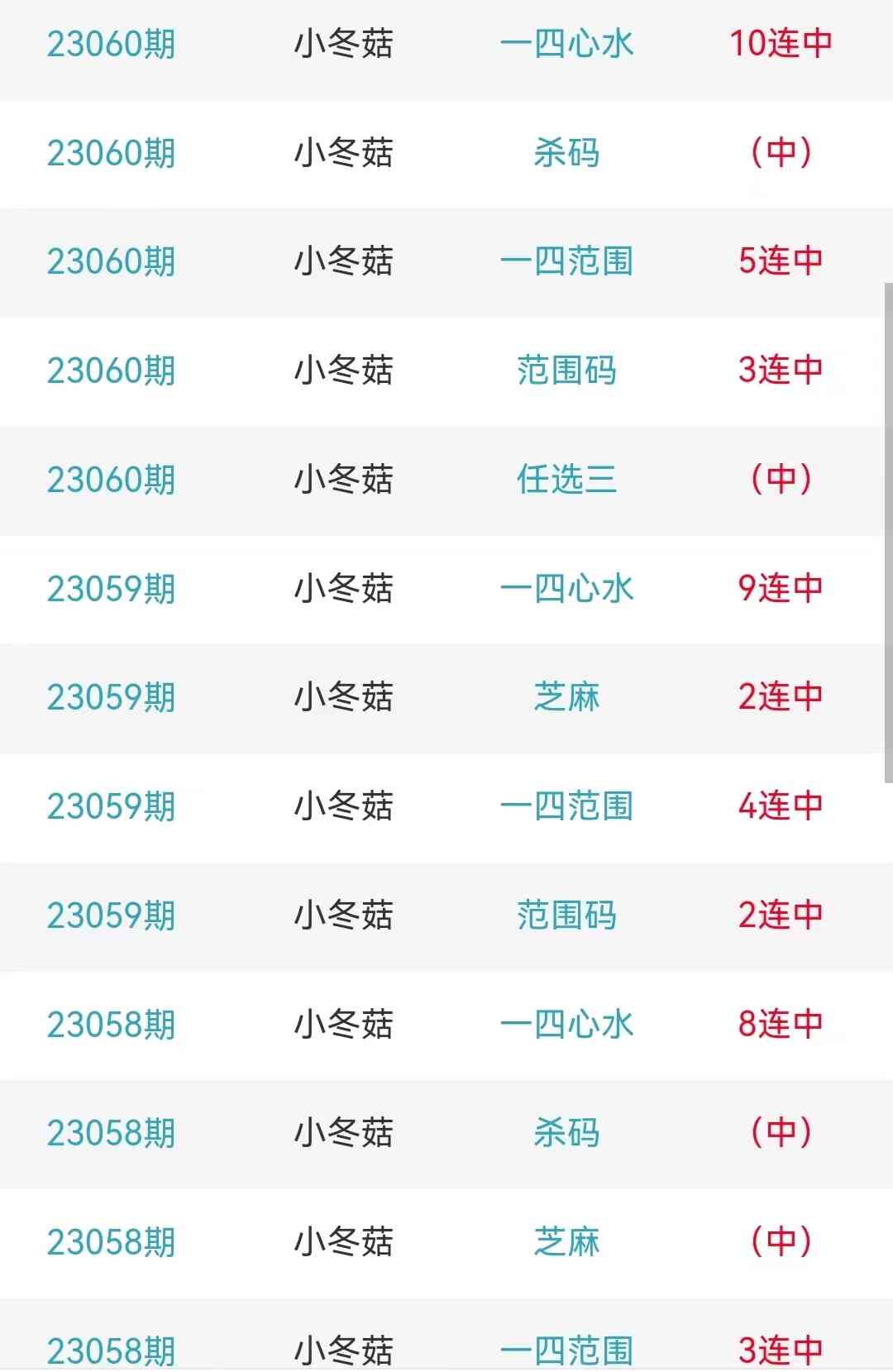The width and height of the screenshot is (893, 1372).
Task: Select the 23058期 芝麻 record
Action: (x=566, y=1242)
